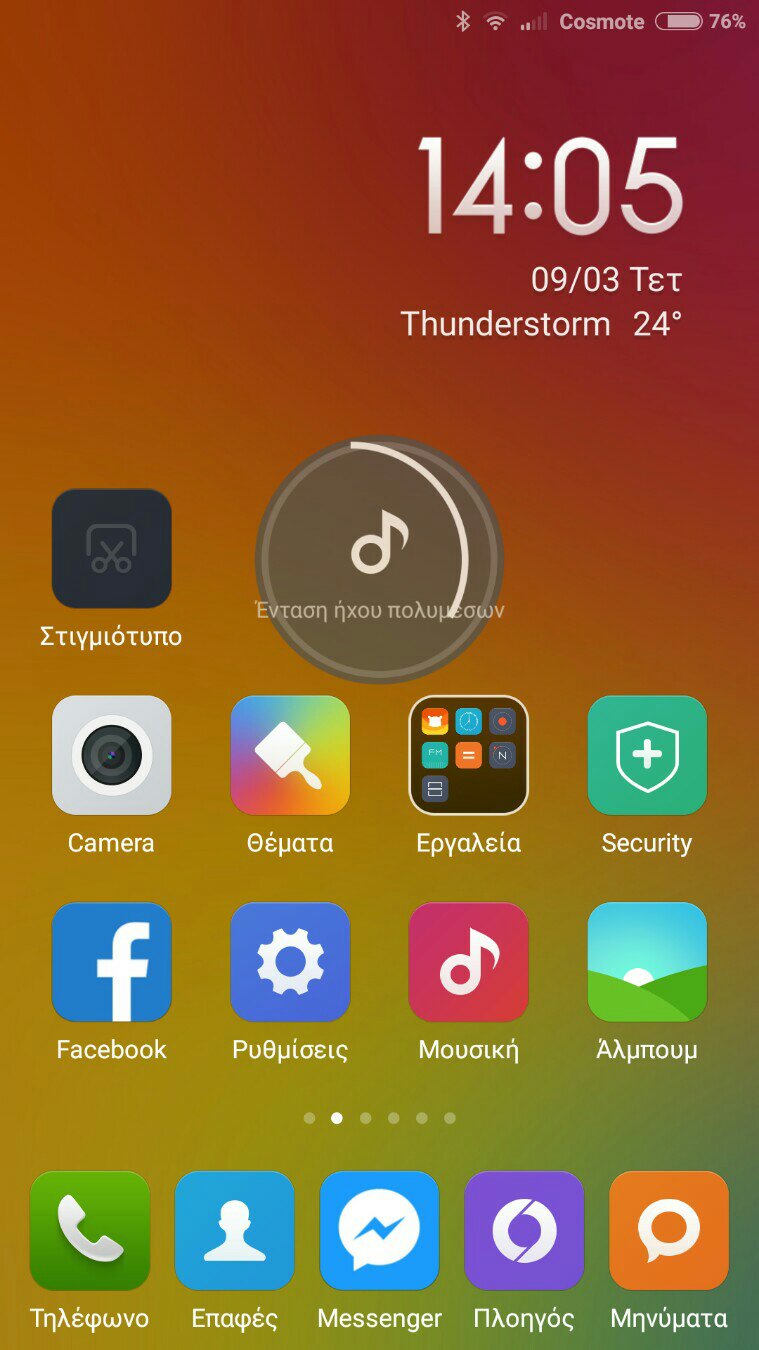Screen dimensions: 759x1350
Task: Tap the clock widget showing 14:05
Action: [x=550, y=187]
